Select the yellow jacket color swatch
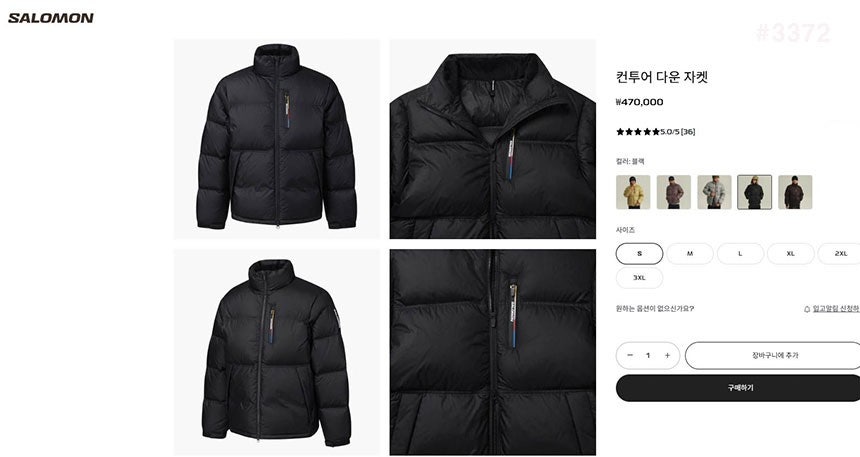This screenshot has width=860, height=457. click(633, 192)
